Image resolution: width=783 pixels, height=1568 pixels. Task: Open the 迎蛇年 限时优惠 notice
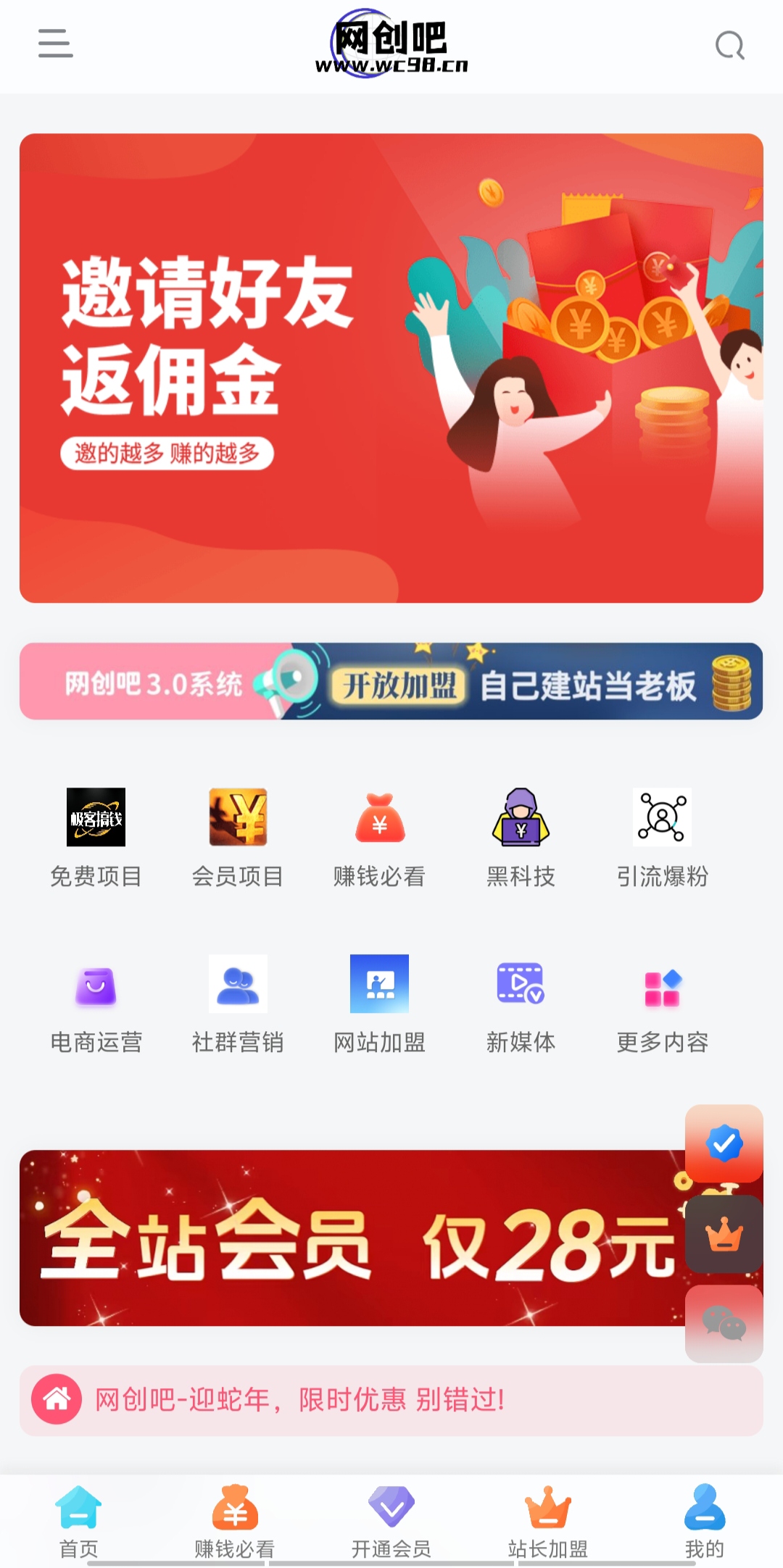tap(391, 1400)
